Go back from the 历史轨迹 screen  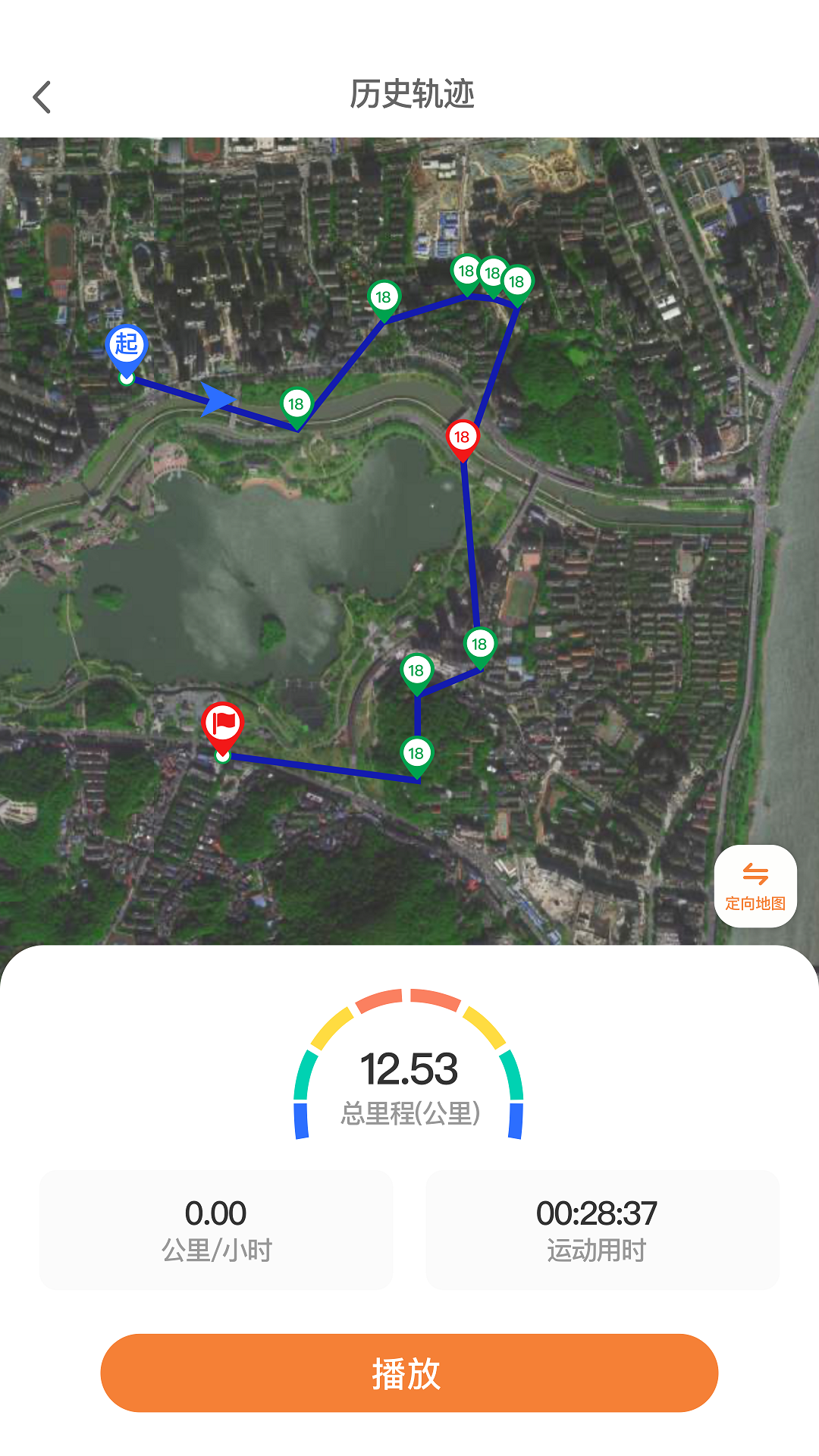42,97
